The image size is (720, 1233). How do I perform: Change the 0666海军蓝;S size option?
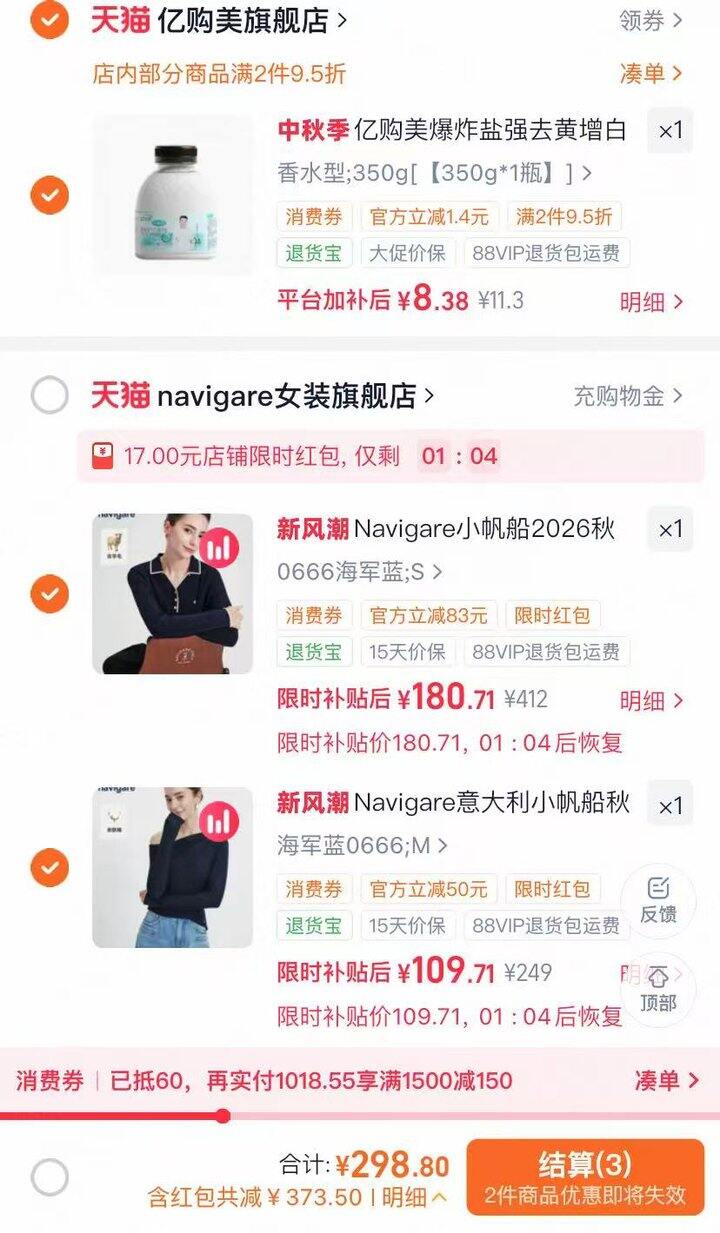point(360,573)
